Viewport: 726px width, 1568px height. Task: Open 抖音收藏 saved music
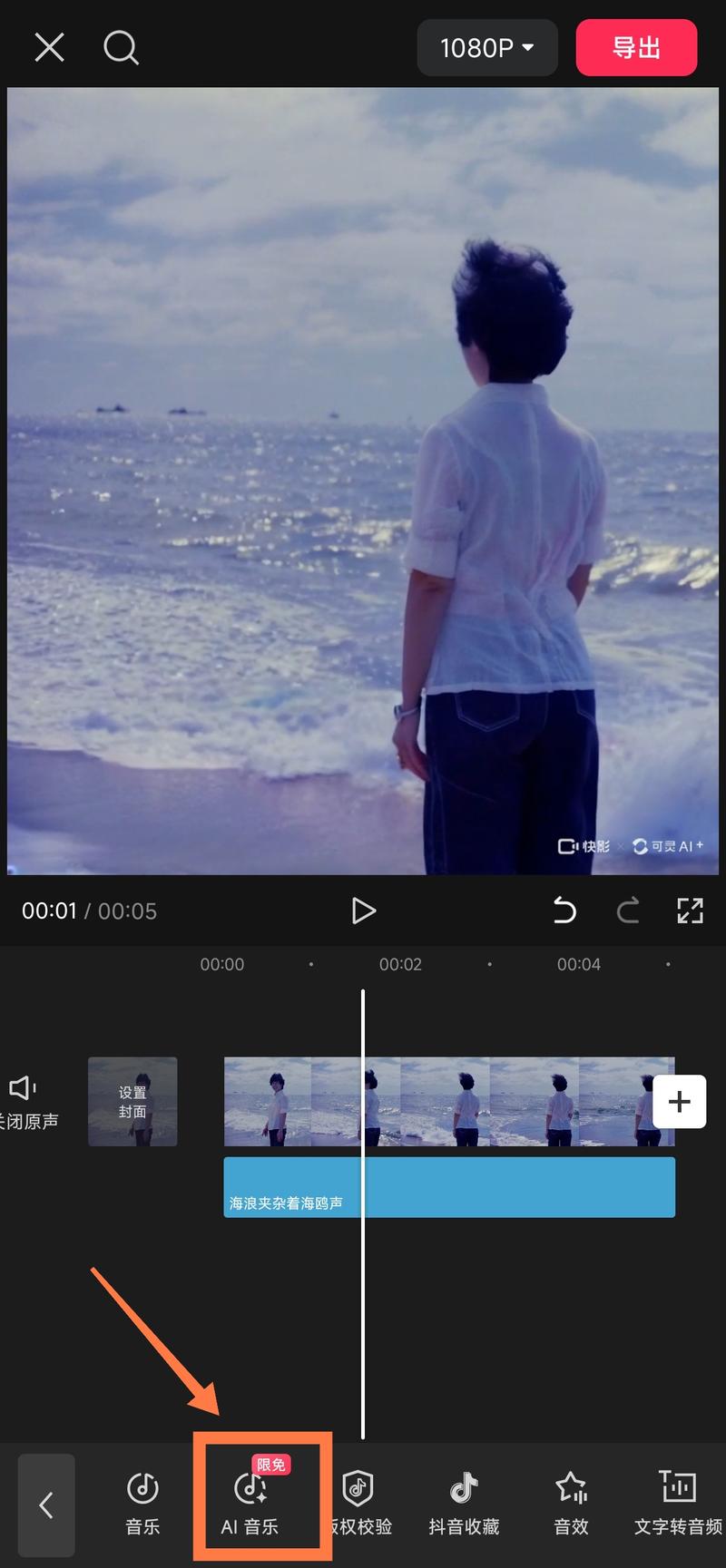[464, 1505]
